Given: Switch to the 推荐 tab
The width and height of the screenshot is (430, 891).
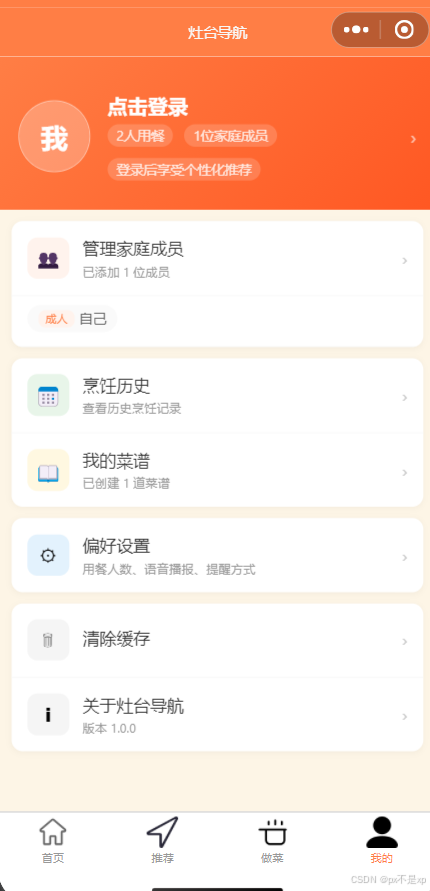Looking at the screenshot, I should point(162,840).
